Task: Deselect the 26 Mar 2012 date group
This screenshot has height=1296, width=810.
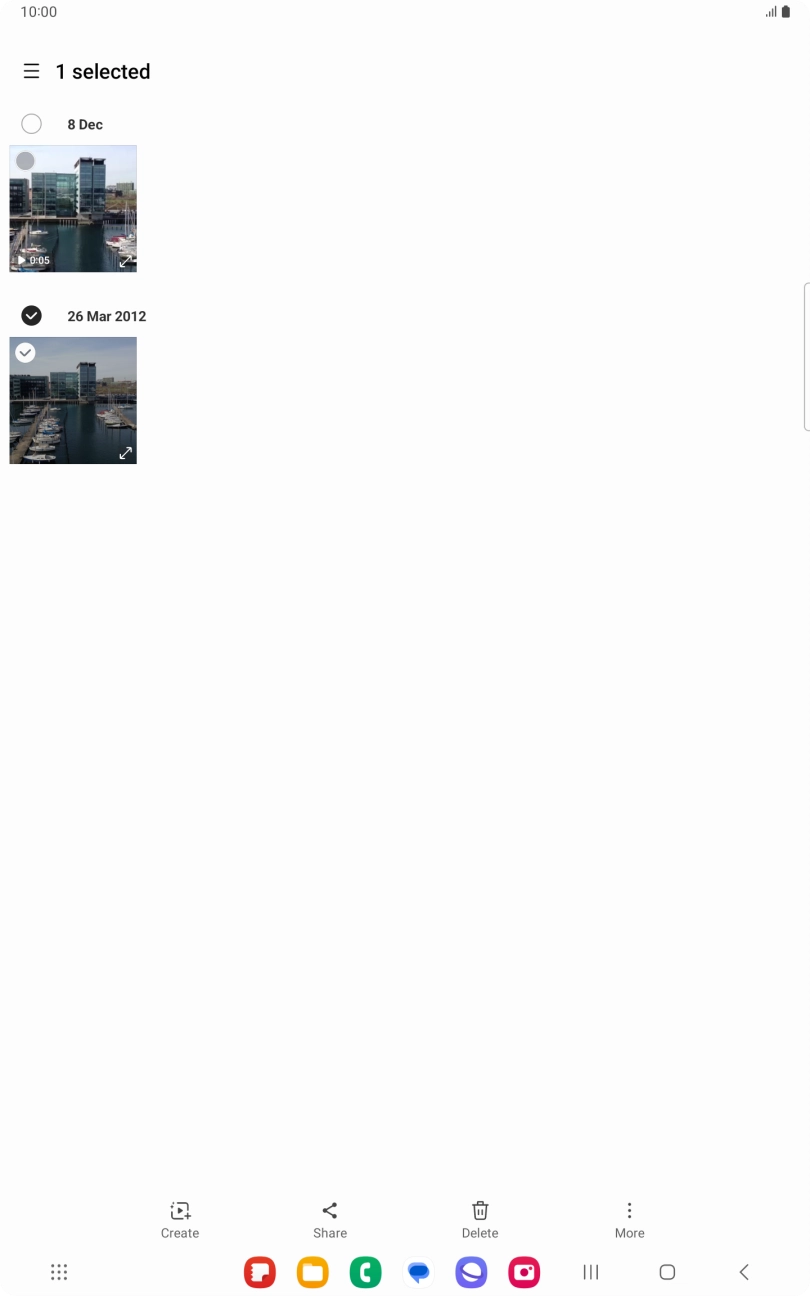Action: (x=31, y=315)
